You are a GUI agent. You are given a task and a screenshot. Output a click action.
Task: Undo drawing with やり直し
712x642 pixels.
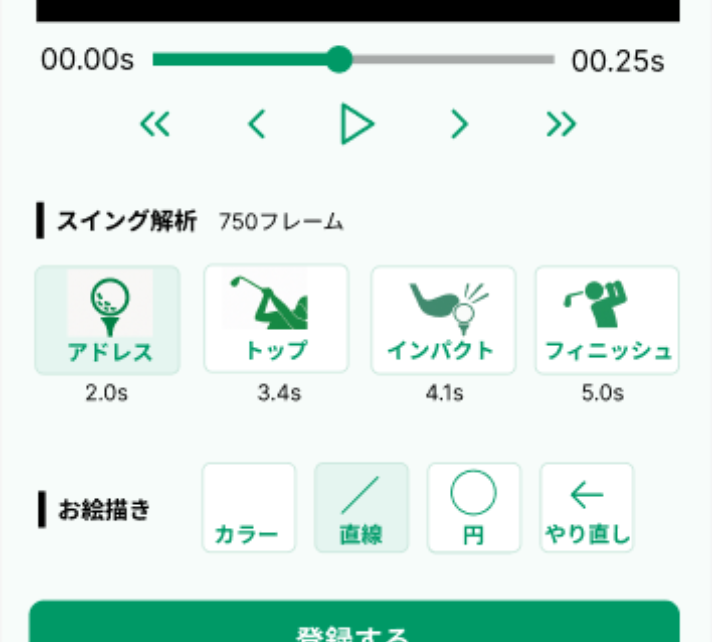pyautogui.click(x=587, y=507)
